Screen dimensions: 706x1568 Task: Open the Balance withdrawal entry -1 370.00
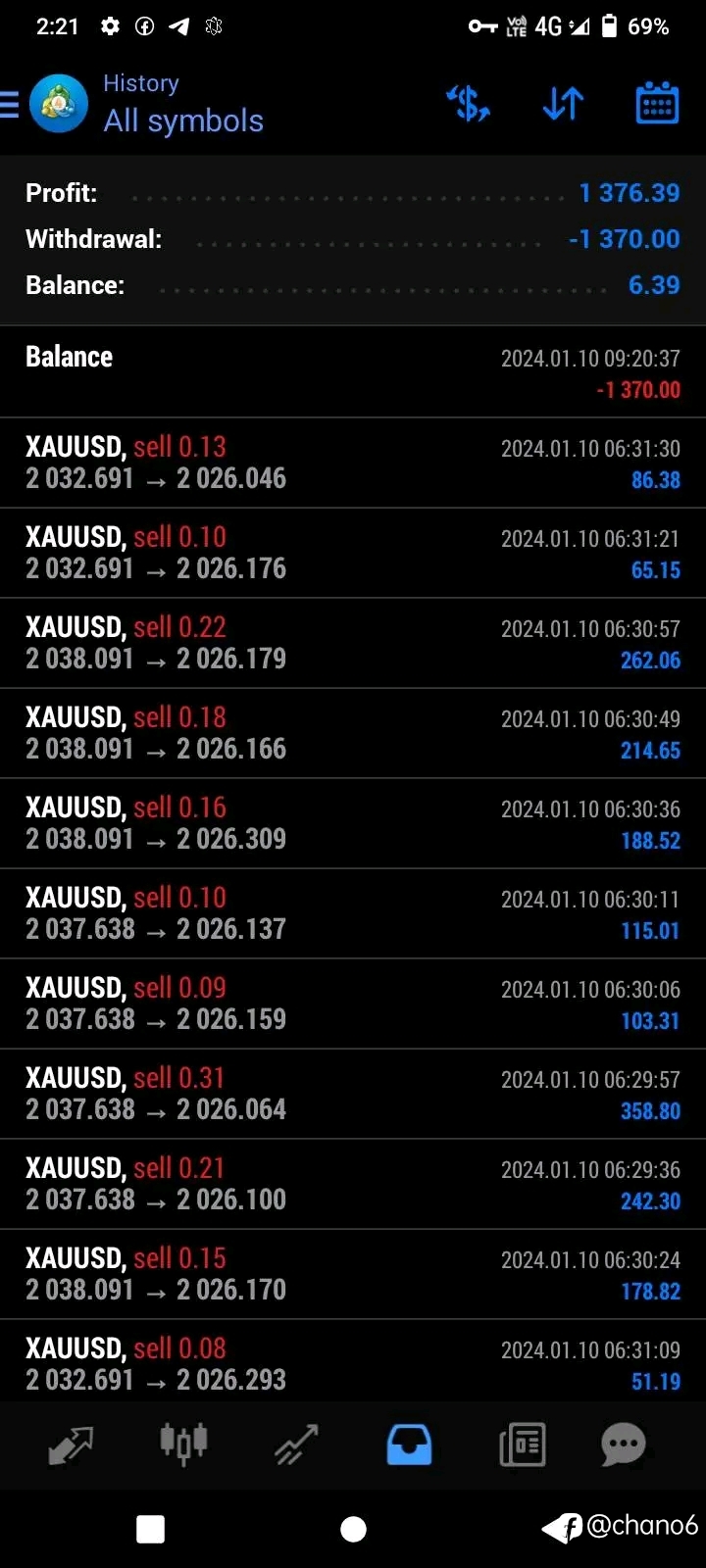click(x=353, y=372)
